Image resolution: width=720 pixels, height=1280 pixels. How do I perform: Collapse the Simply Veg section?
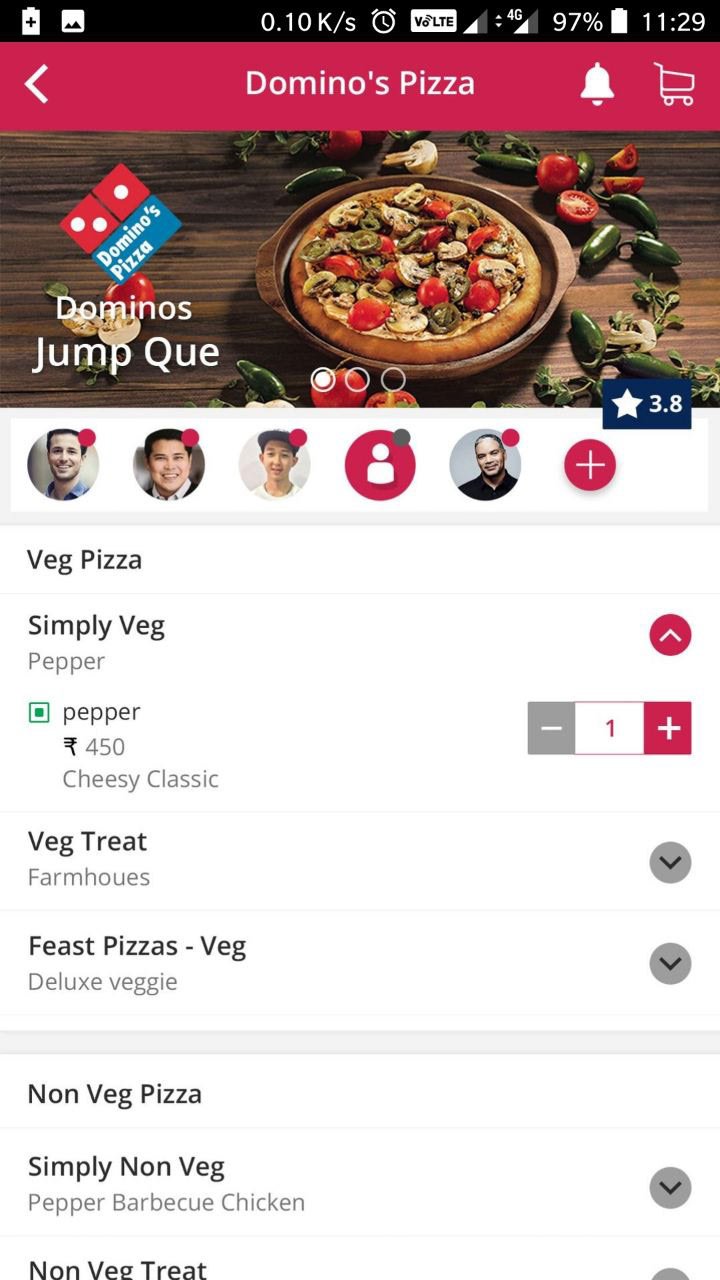point(670,635)
